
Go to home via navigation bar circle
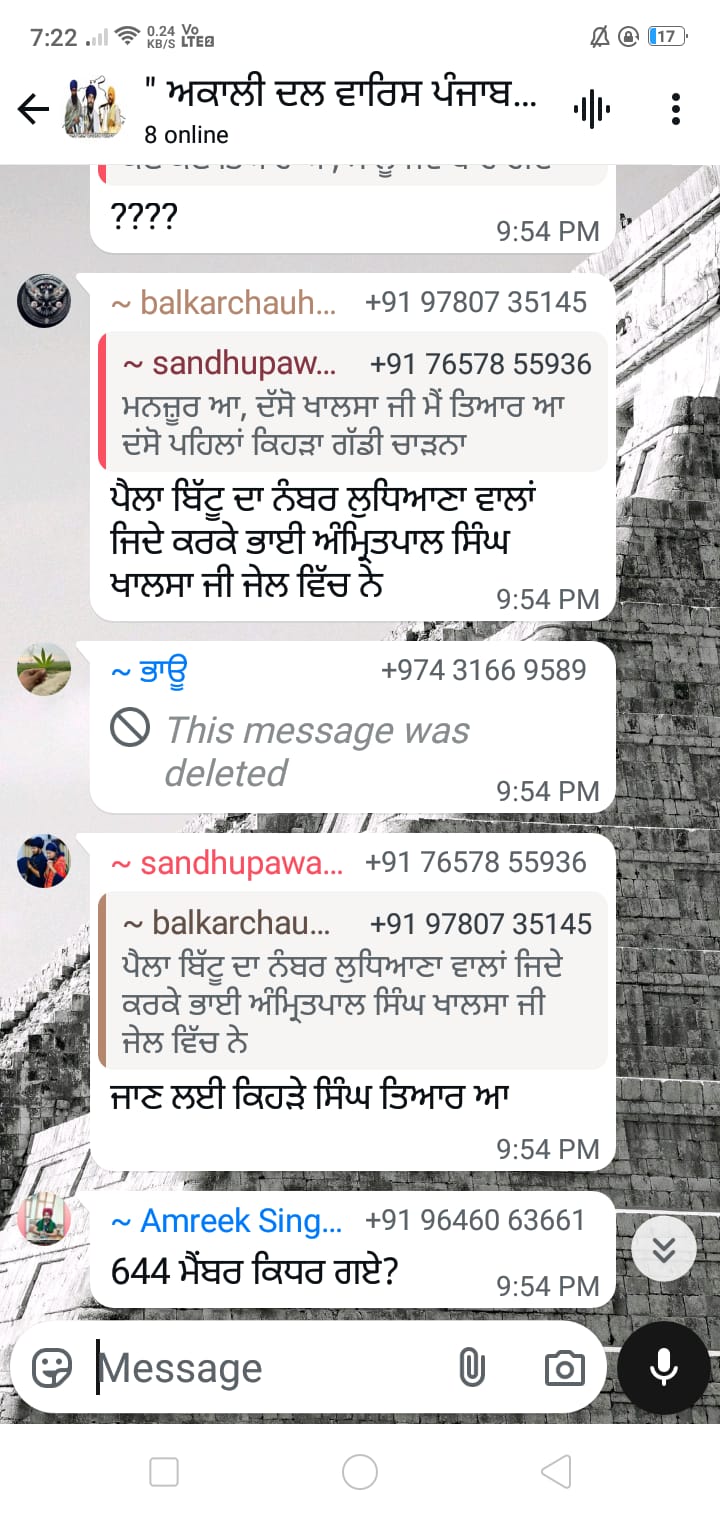pos(360,1471)
